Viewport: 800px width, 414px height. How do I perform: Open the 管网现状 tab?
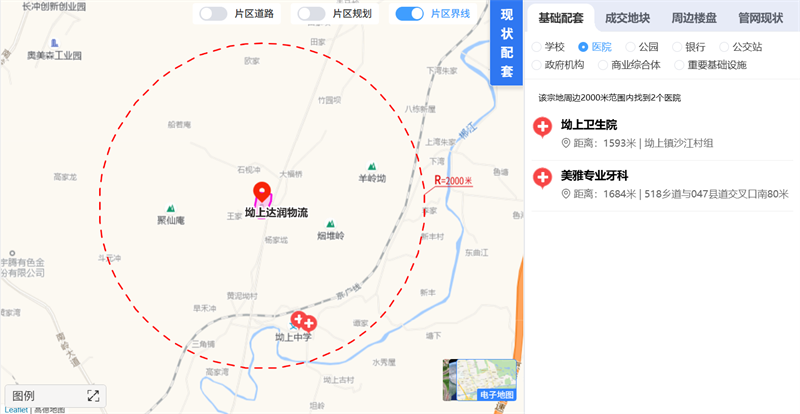coord(761,18)
